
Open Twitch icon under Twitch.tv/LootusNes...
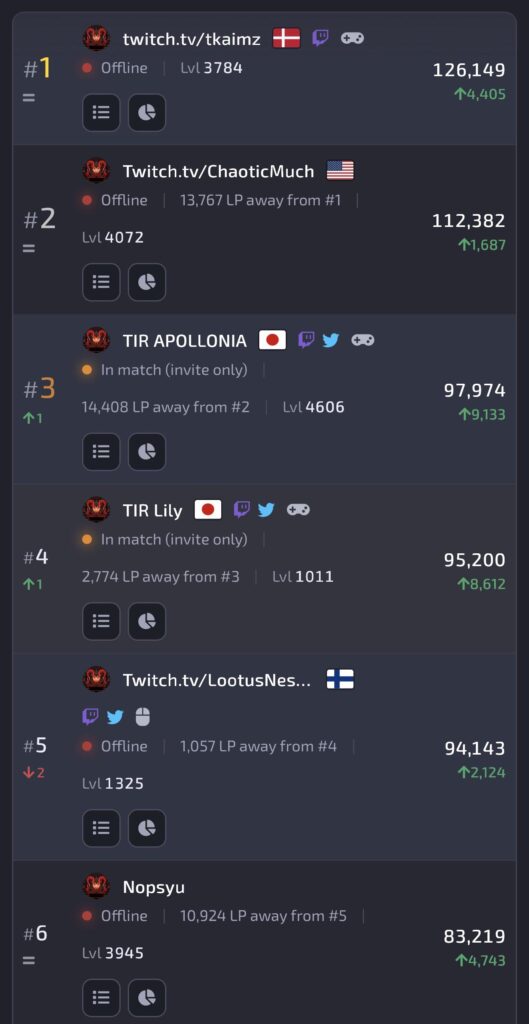tap(91, 717)
